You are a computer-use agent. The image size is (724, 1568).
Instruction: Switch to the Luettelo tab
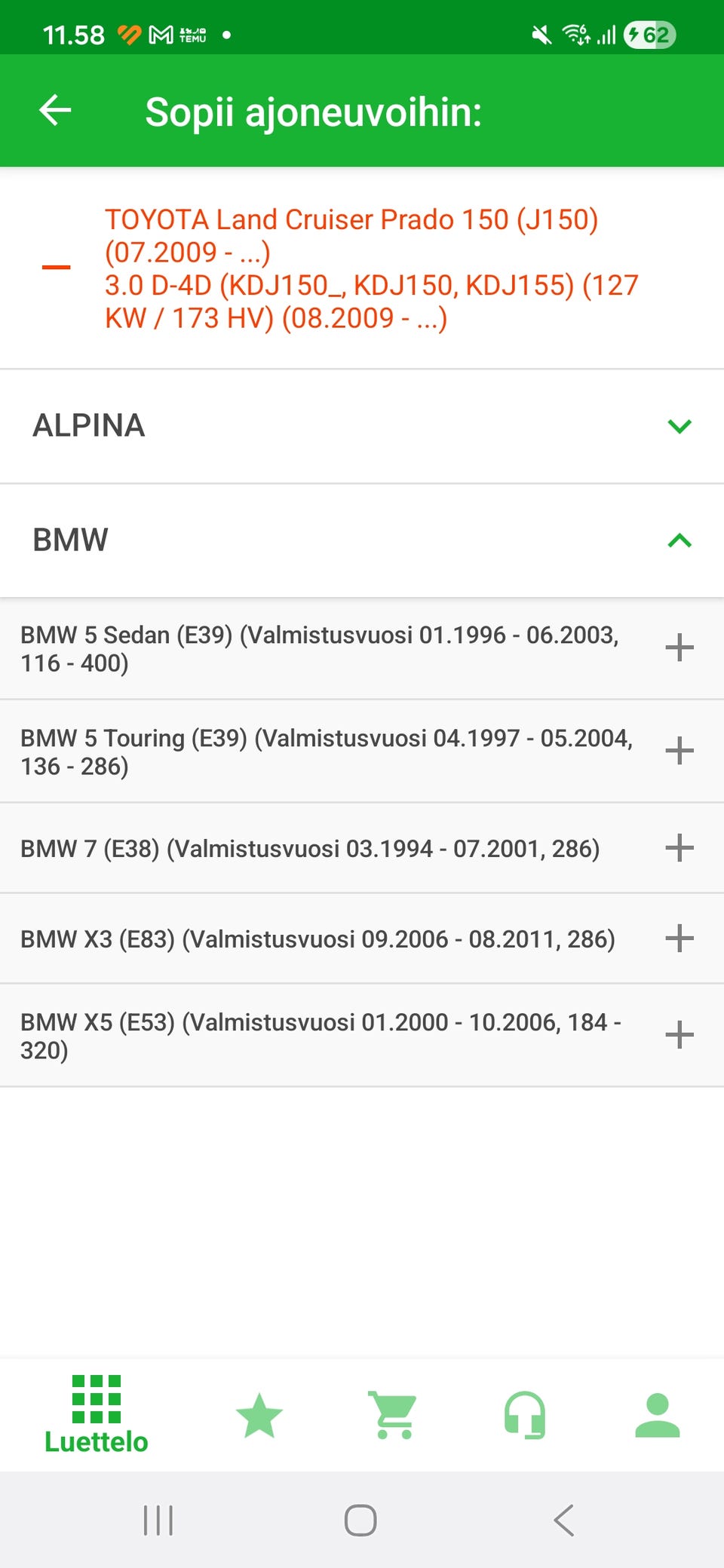pos(97,1415)
